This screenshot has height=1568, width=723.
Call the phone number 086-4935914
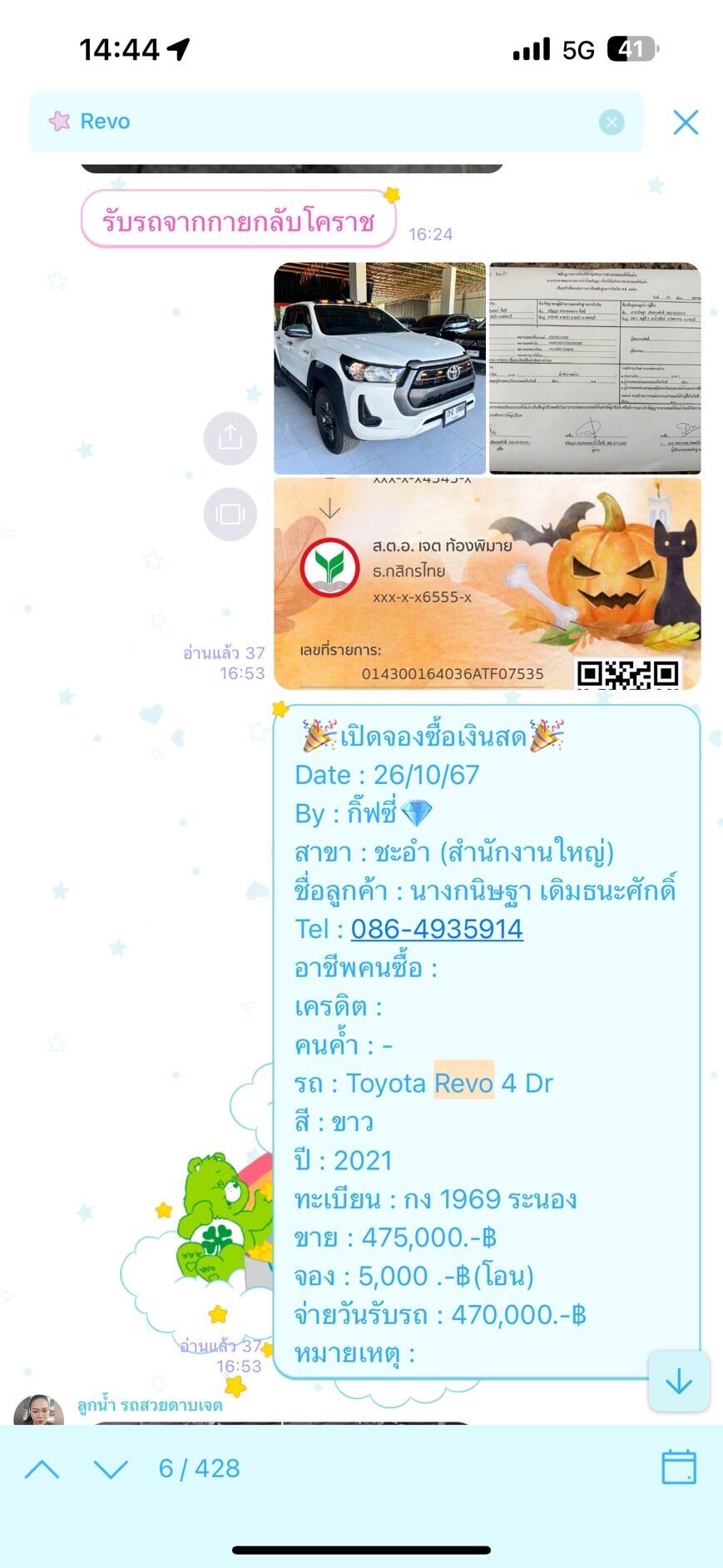[x=437, y=929]
